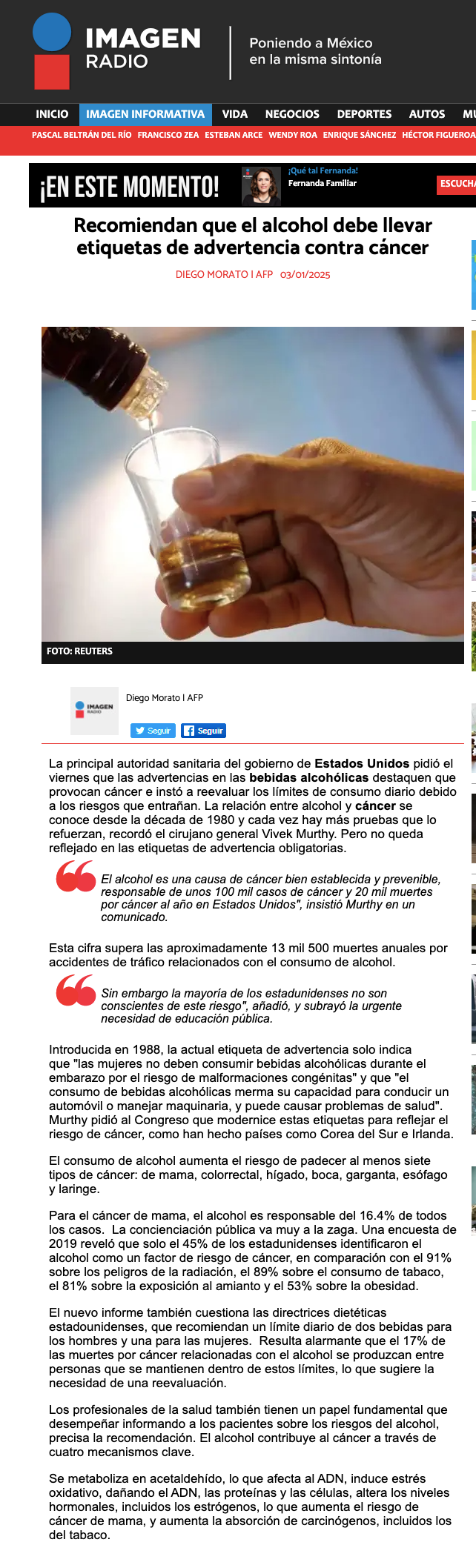Image resolution: width=476 pixels, height=1568 pixels.
Task: Select the DEPORTES tab
Action: 364,114
